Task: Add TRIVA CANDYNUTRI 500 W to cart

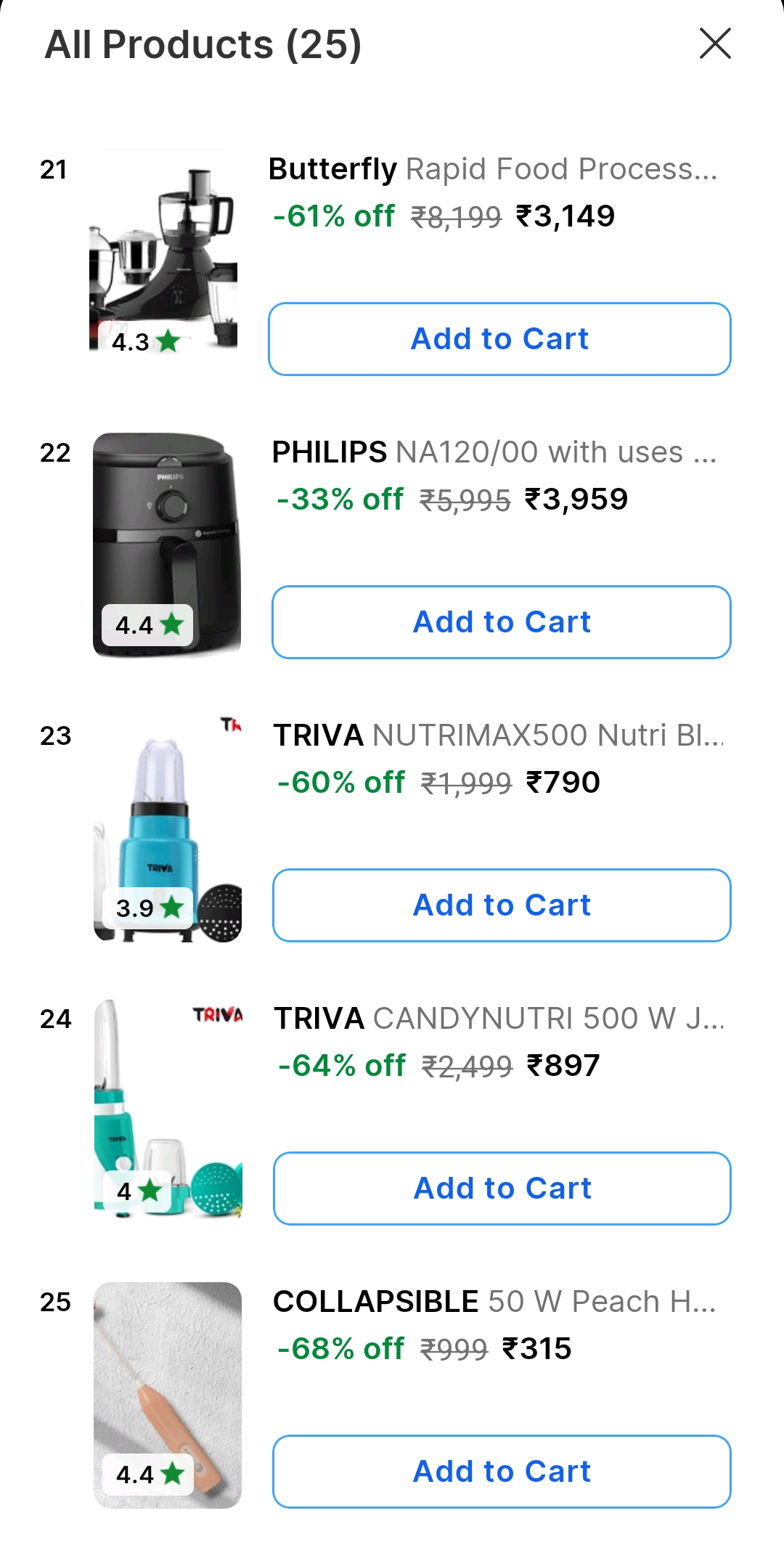Action: 502,1189
